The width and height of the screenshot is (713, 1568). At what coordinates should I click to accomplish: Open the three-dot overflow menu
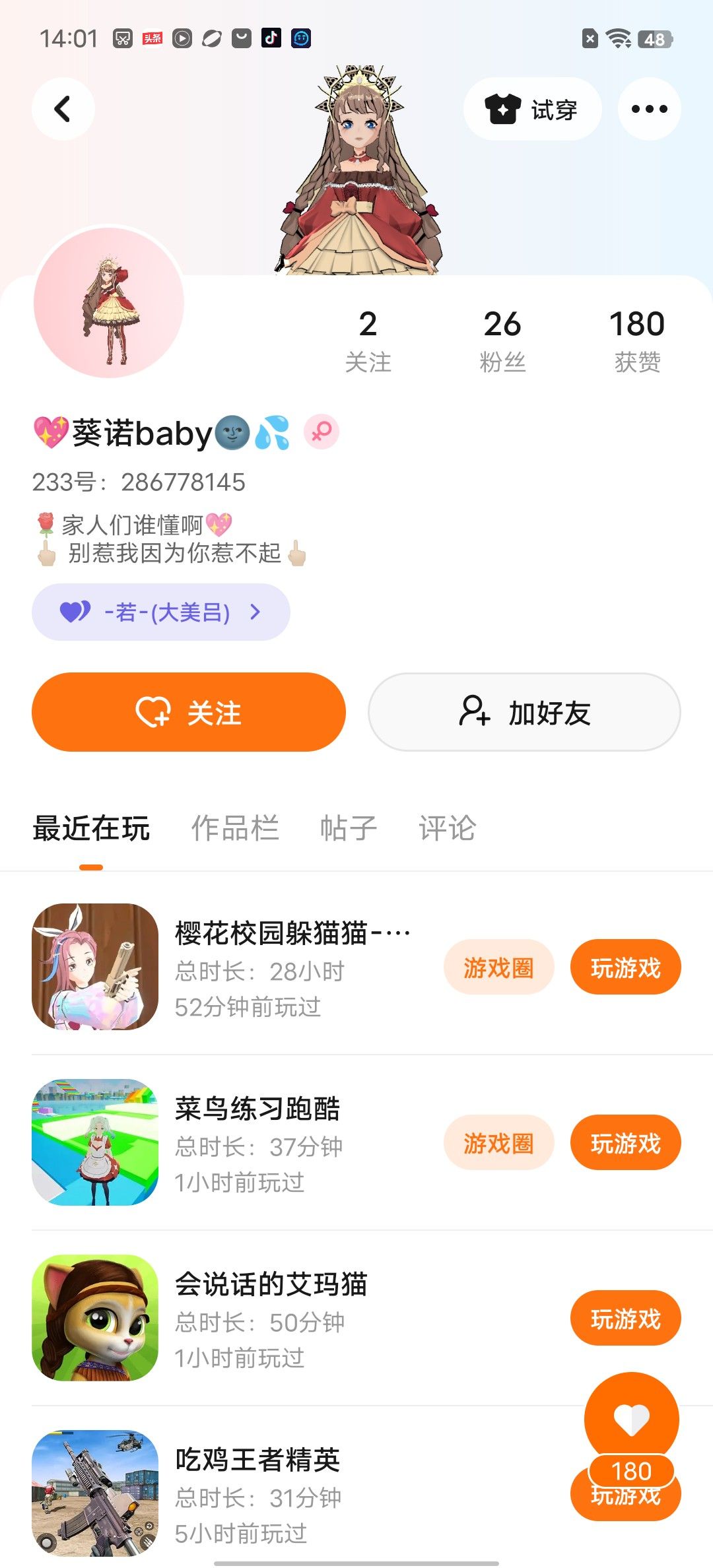(x=649, y=109)
